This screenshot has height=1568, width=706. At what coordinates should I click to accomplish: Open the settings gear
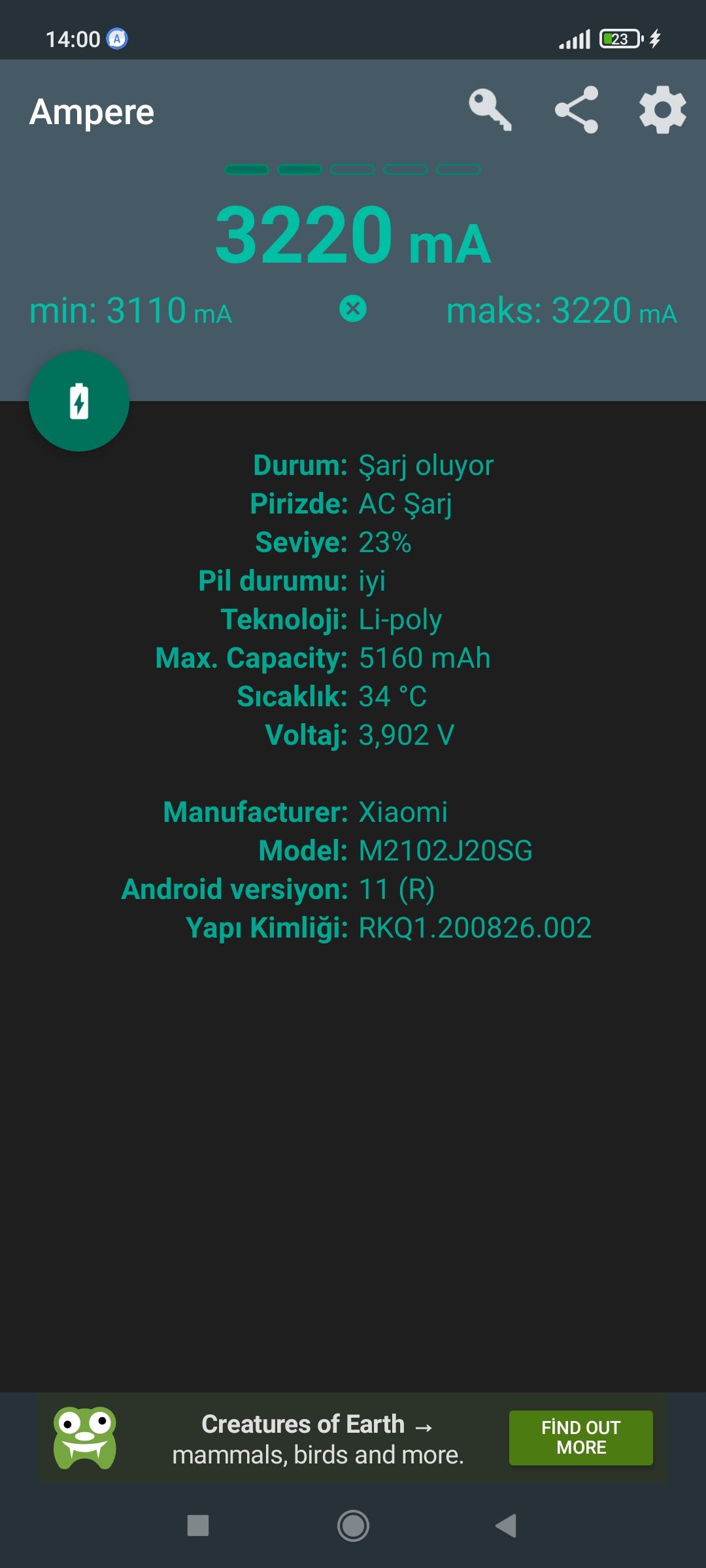(x=662, y=110)
